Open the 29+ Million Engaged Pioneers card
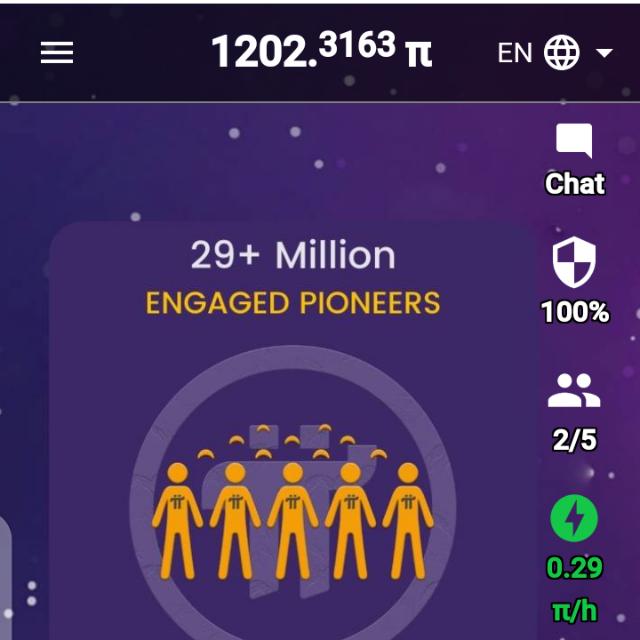 [x=293, y=430]
